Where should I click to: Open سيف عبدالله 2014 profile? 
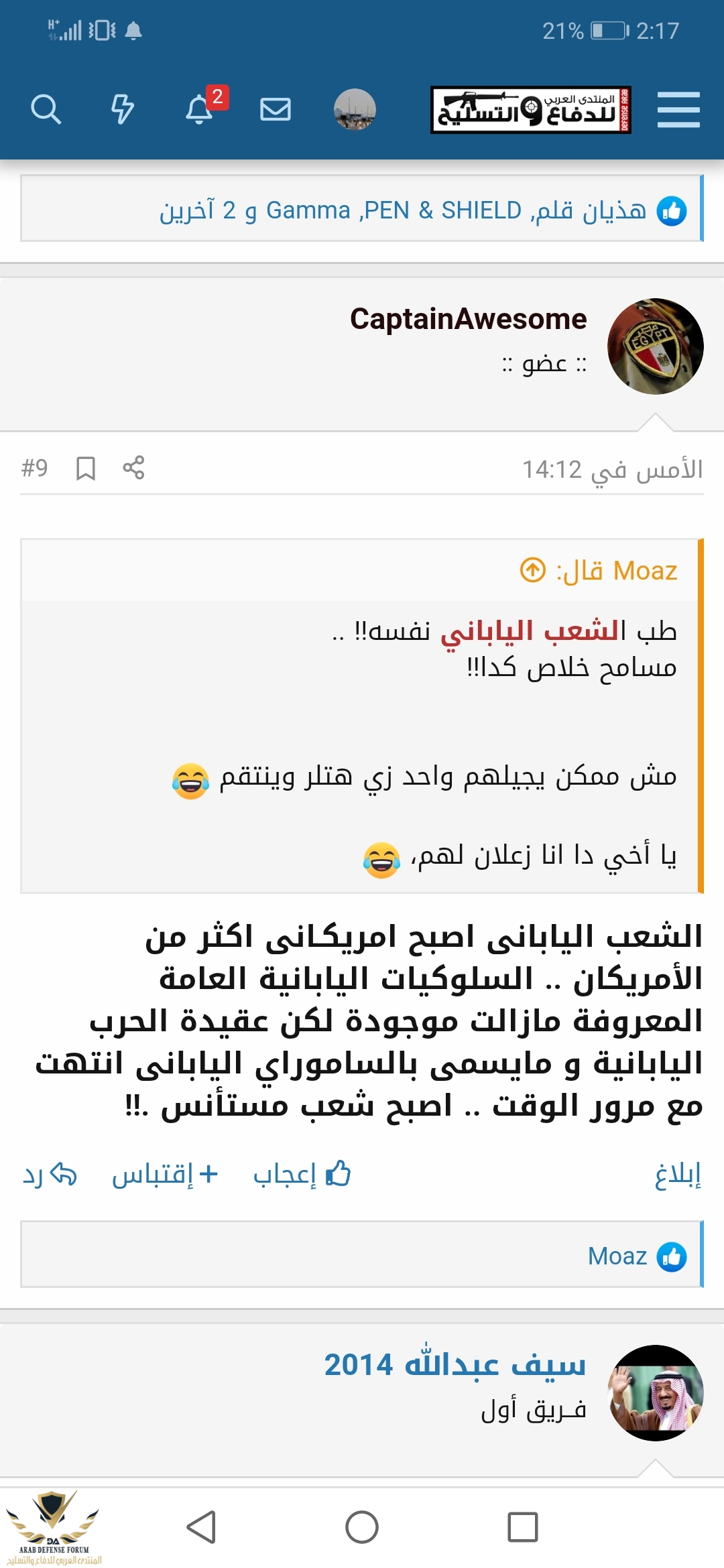[x=455, y=1364]
